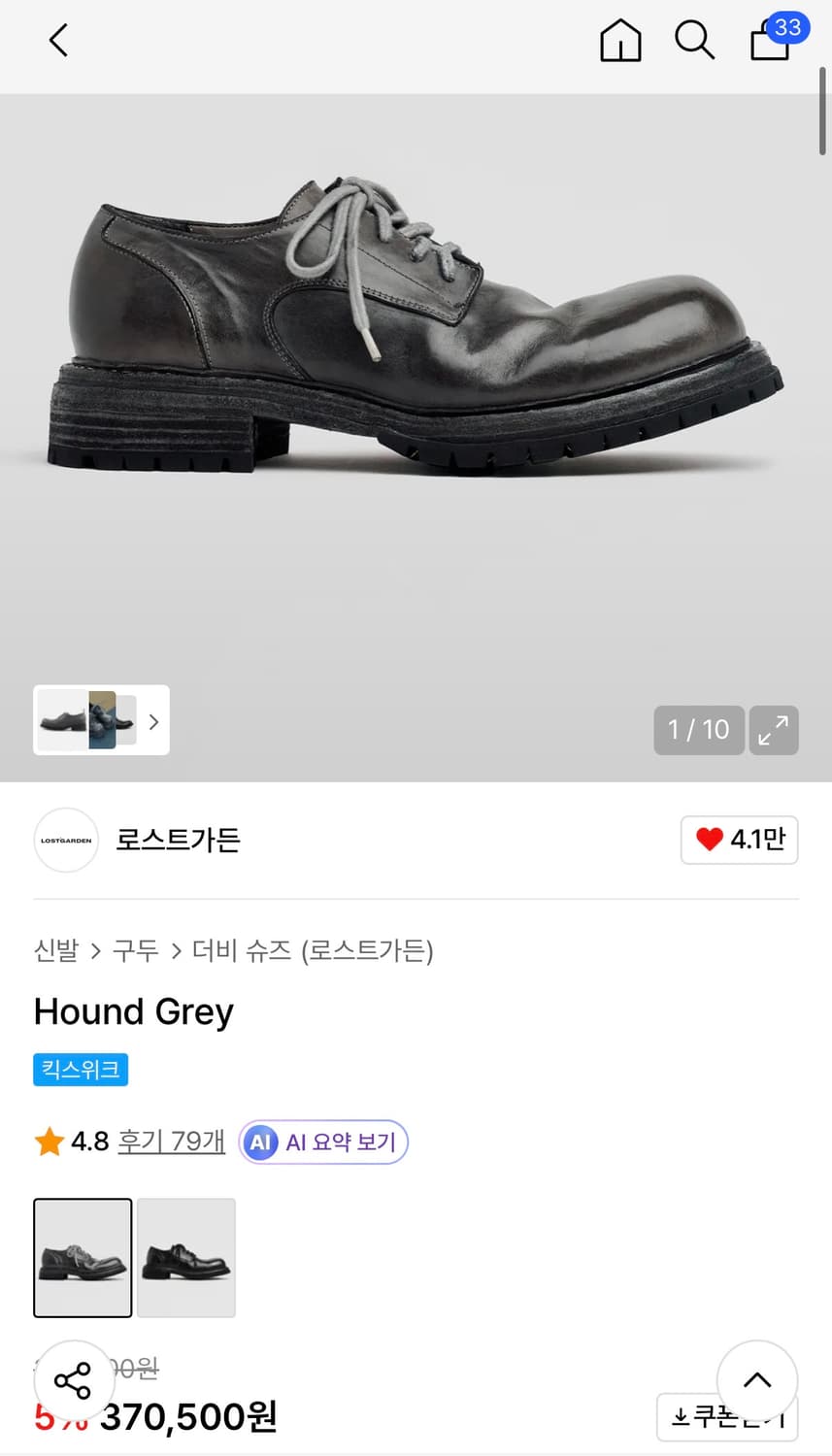Tap the purple AI badge icon
The width and height of the screenshot is (832, 1456).
tap(259, 1142)
